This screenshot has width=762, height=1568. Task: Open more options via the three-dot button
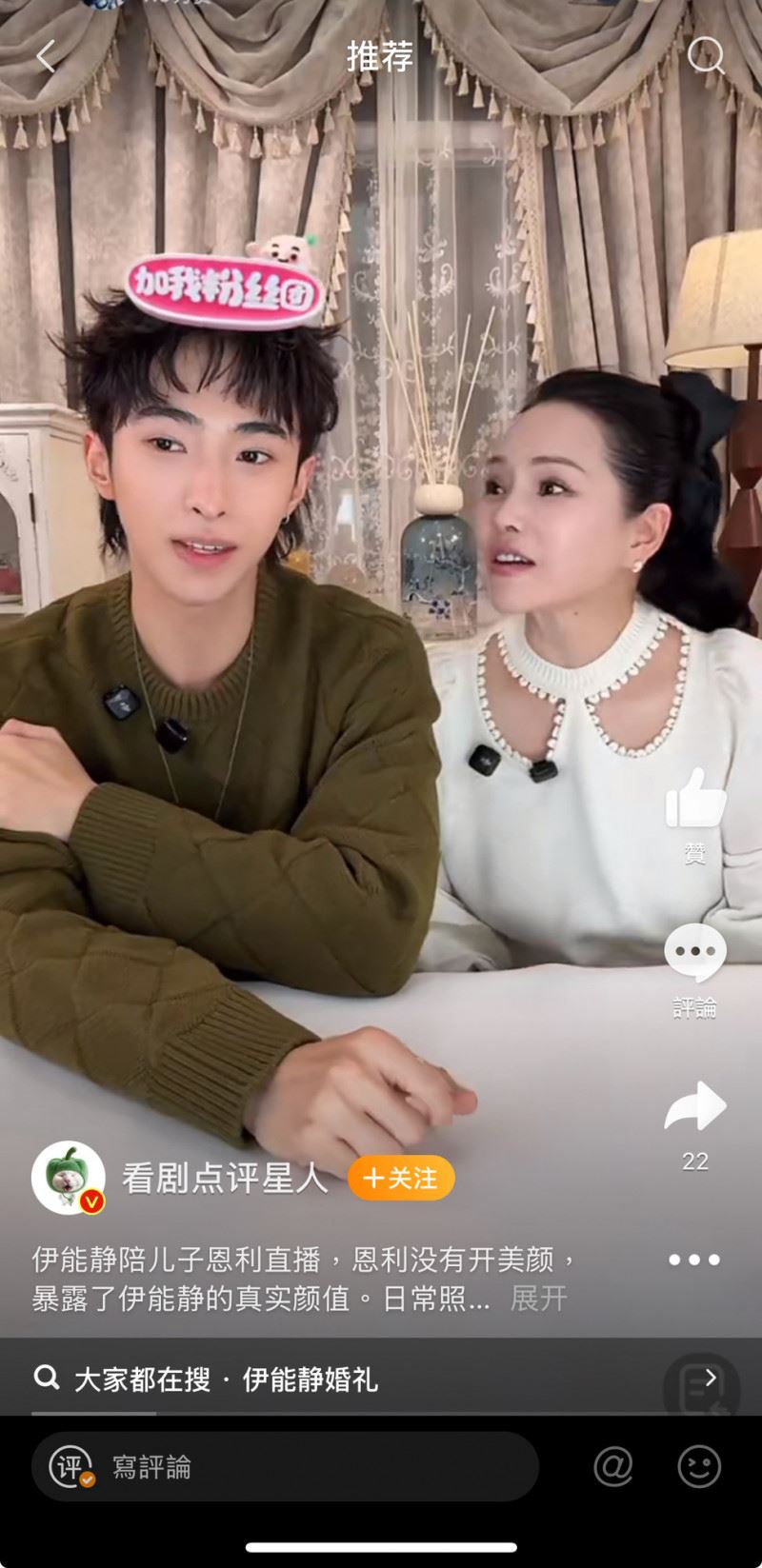696,1259
